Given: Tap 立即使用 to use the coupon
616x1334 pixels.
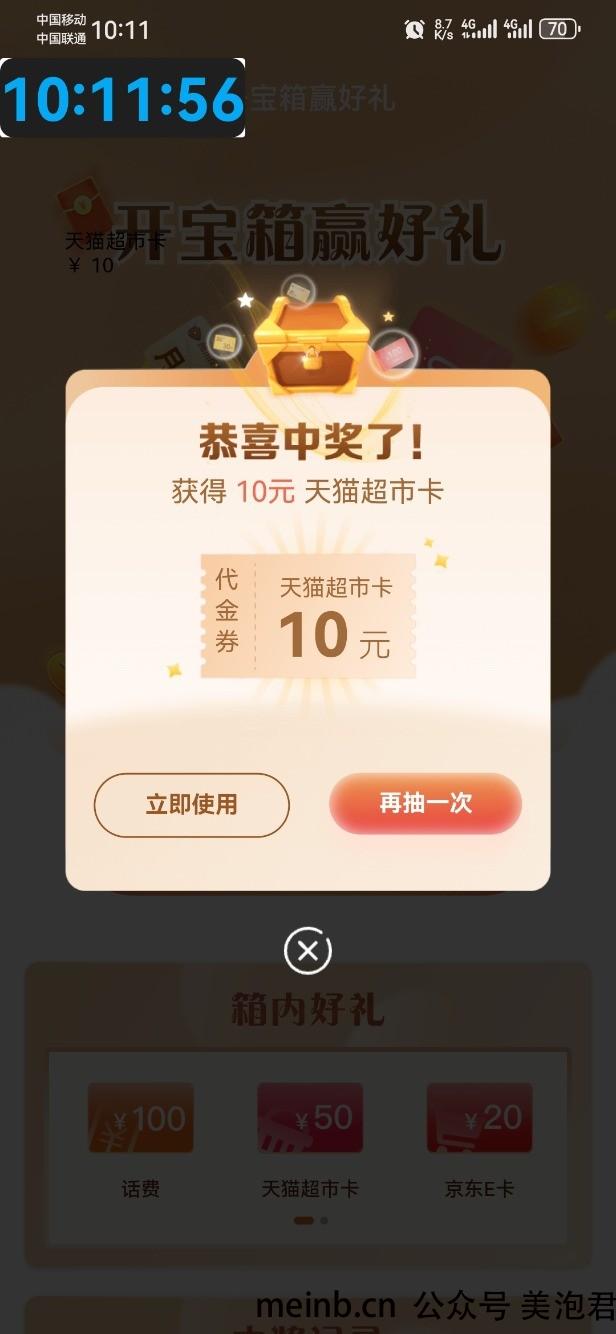Looking at the screenshot, I should point(191,805).
